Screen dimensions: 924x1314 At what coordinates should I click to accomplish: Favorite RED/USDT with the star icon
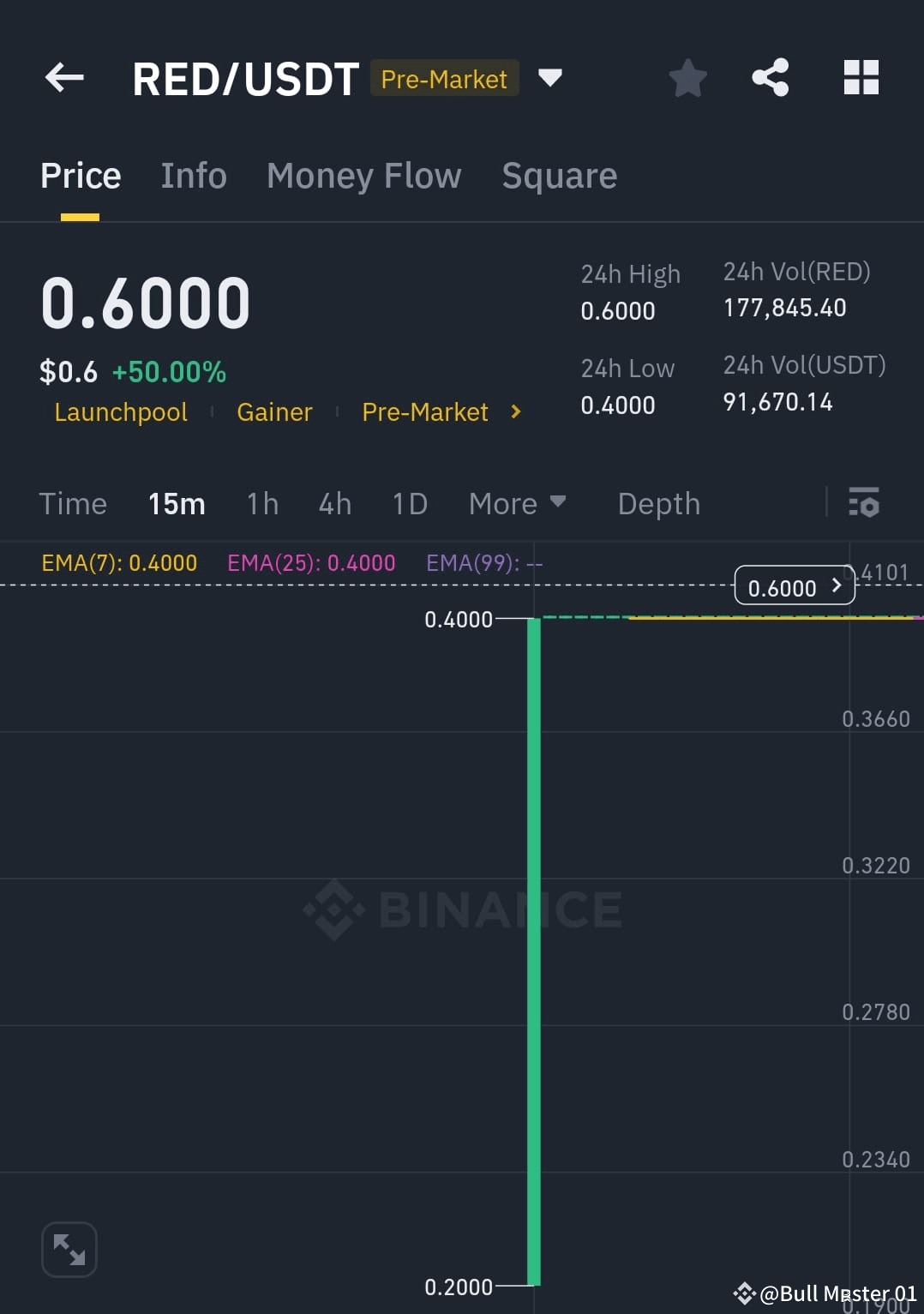(687, 78)
